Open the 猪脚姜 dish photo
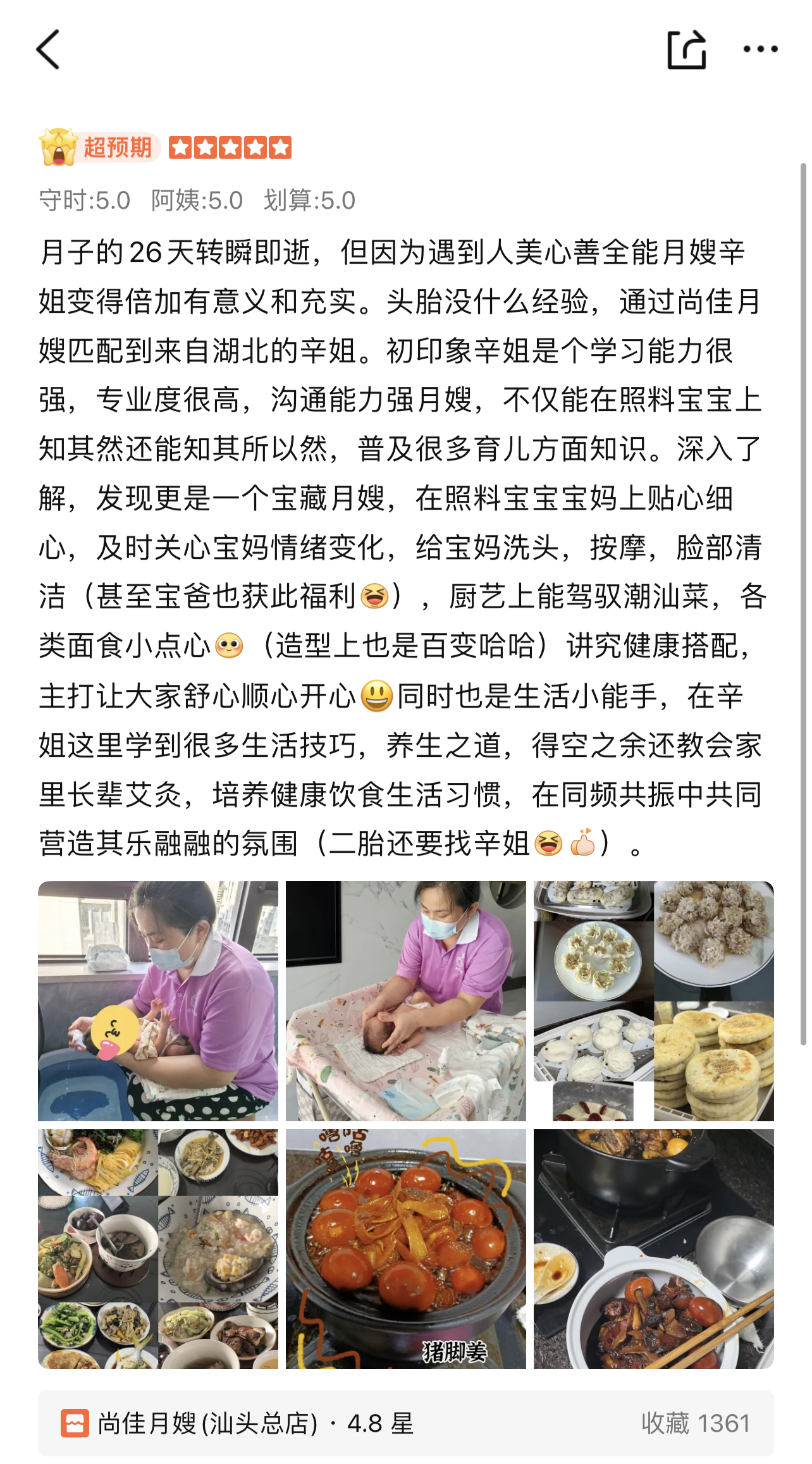812x1464 pixels. pyautogui.click(x=405, y=1248)
